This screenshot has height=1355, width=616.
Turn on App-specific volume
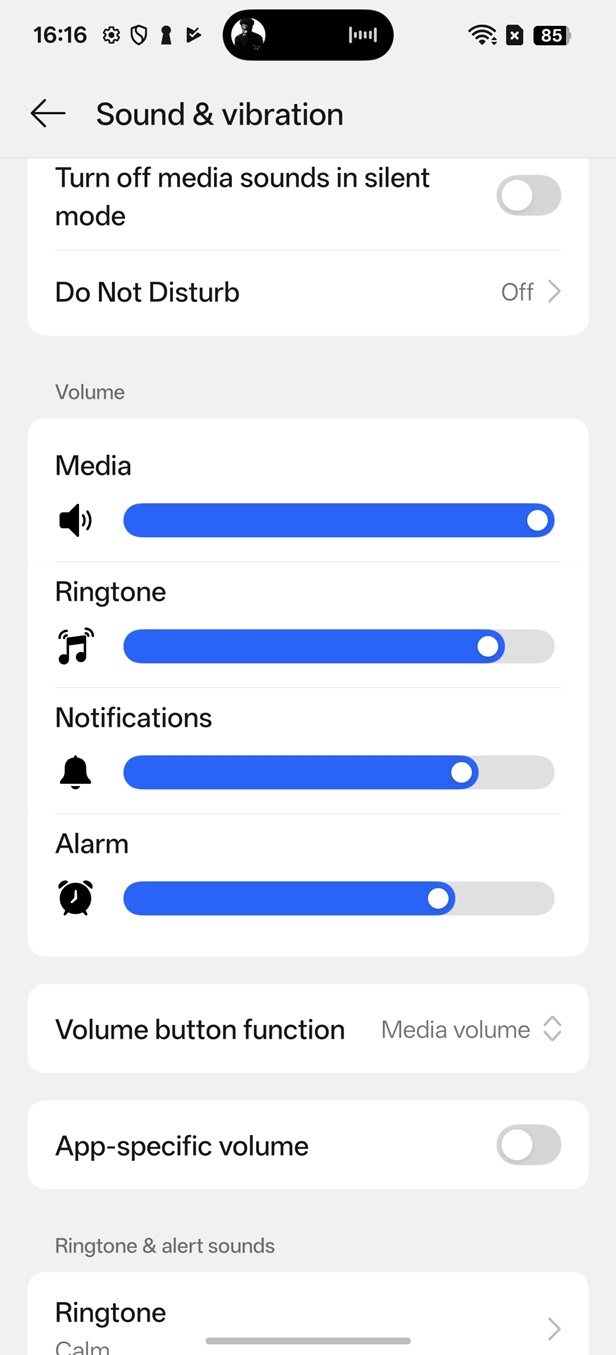528,1146
